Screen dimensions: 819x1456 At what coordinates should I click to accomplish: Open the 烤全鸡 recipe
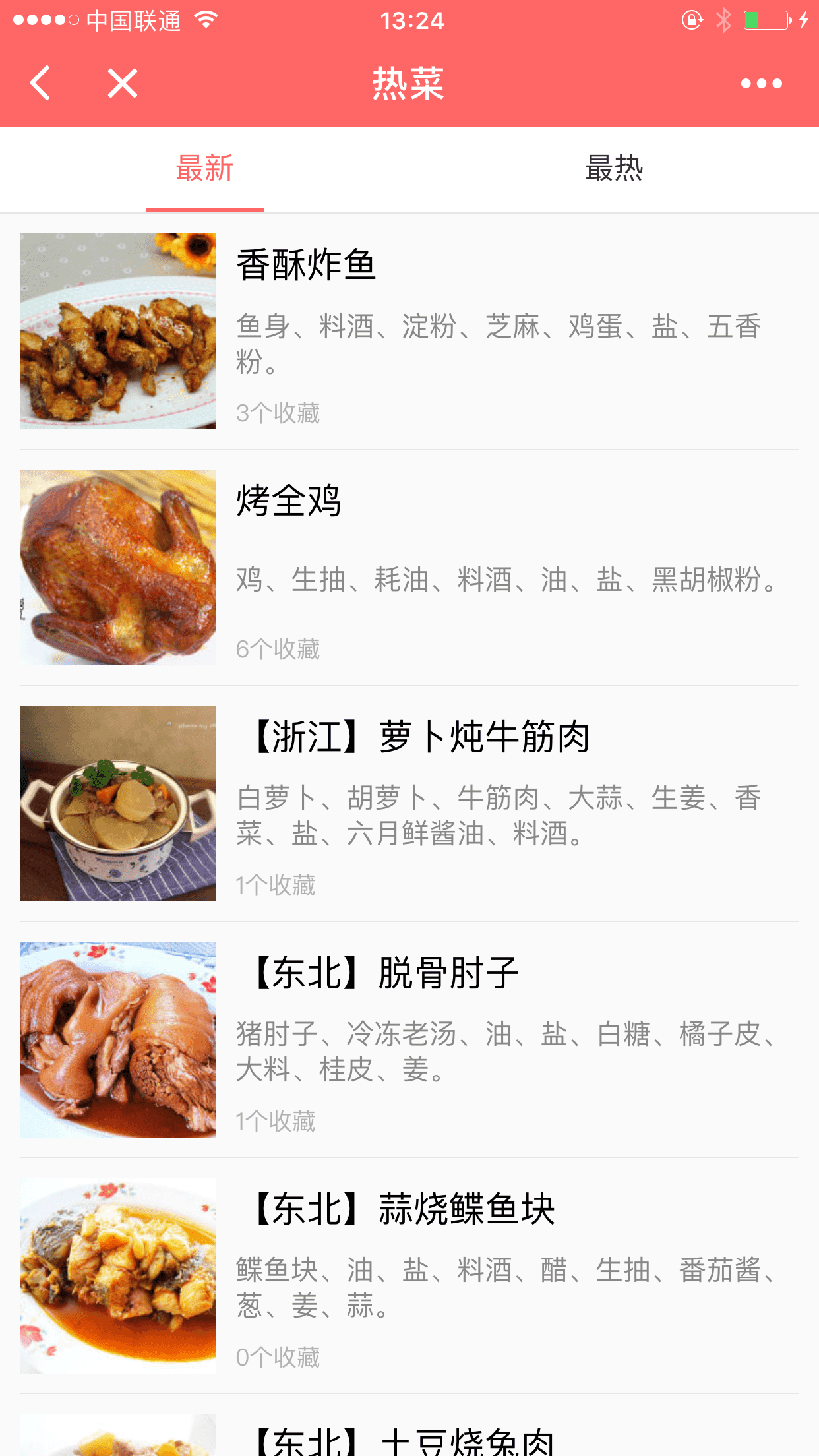click(409, 567)
